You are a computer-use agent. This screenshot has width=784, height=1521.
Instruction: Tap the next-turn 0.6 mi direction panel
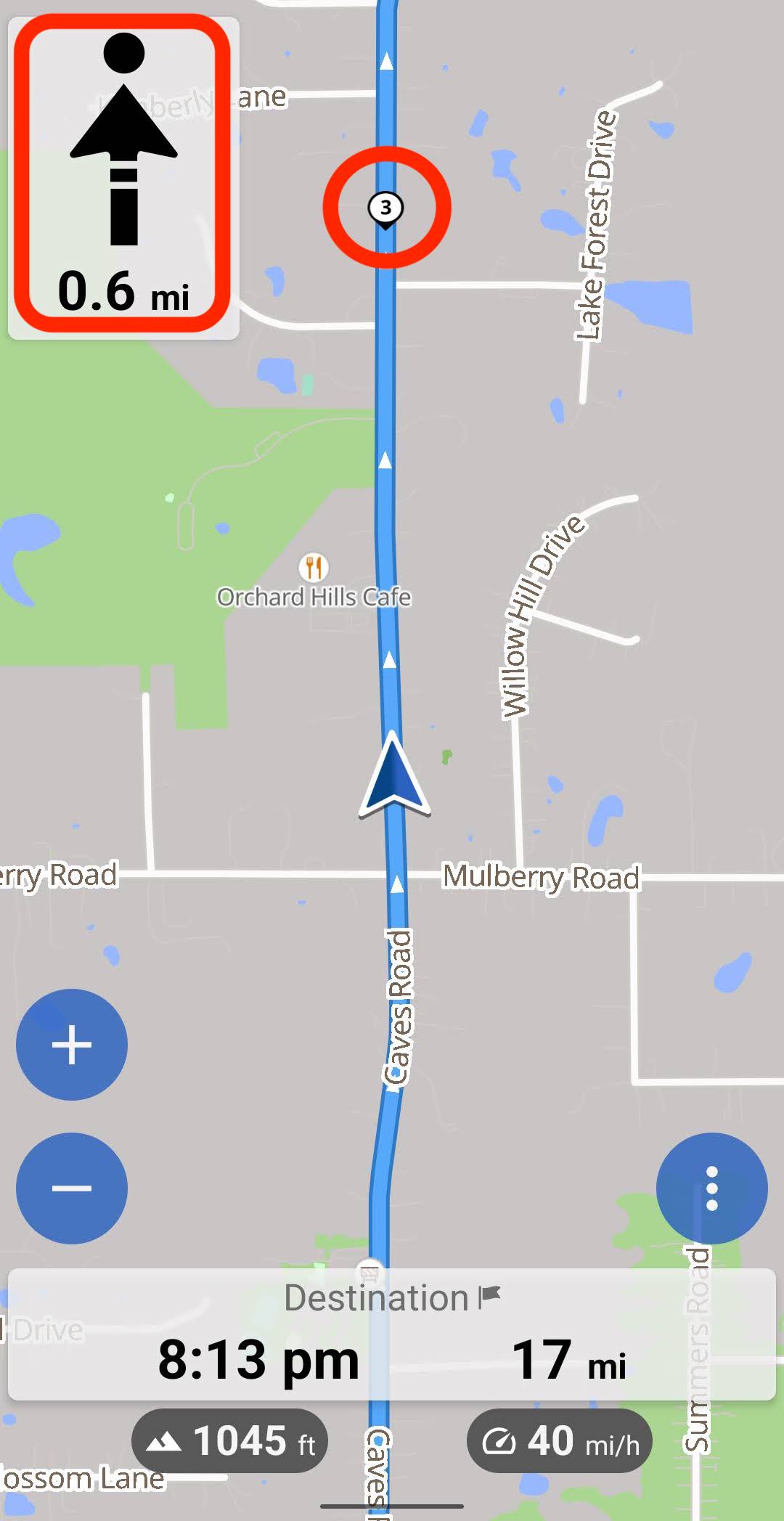point(123,177)
